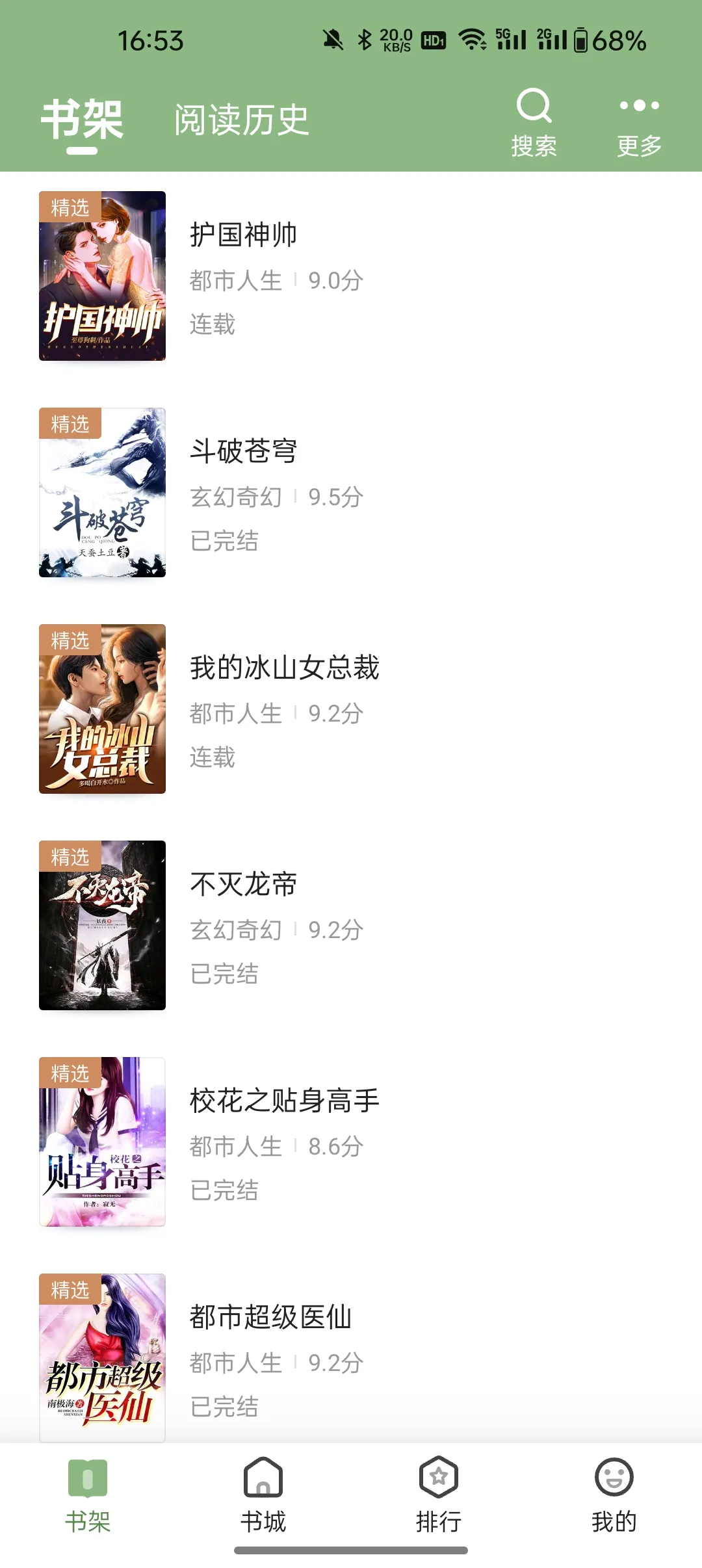Open the novel 斗破苍穹

coord(243,451)
